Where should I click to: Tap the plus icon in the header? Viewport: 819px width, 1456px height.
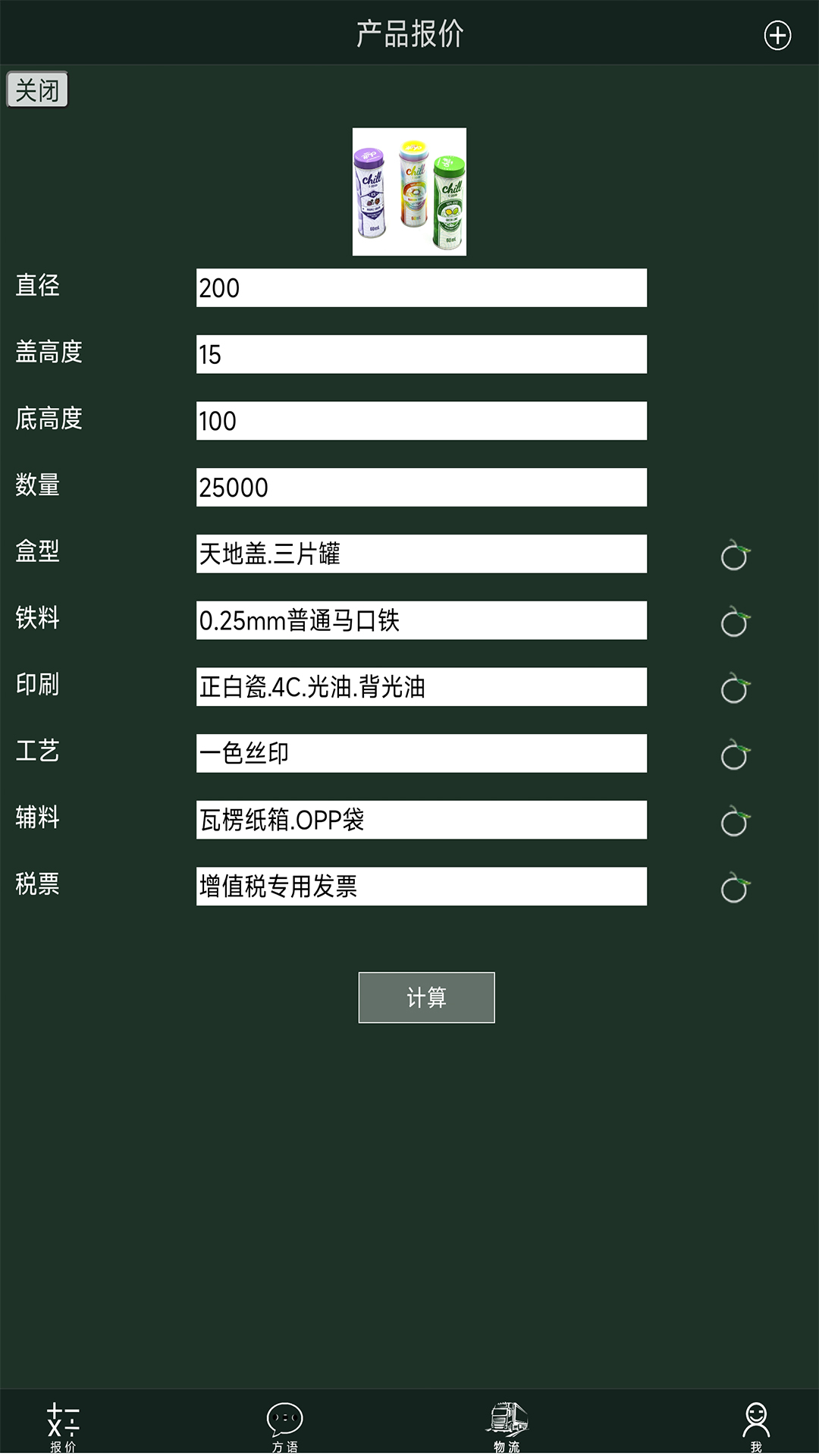point(777,36)
